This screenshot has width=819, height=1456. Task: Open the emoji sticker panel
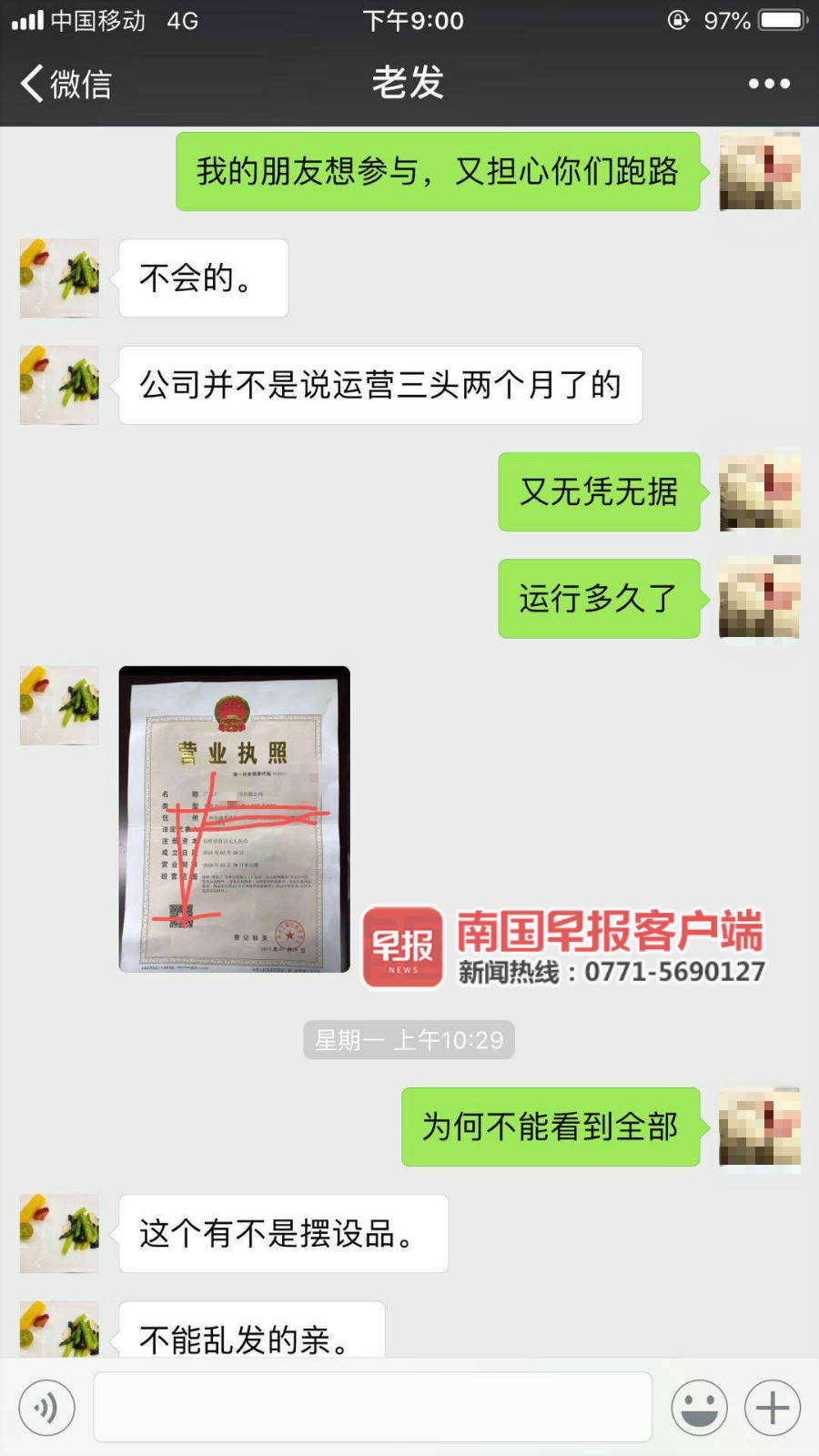[x=699, y=1408]
